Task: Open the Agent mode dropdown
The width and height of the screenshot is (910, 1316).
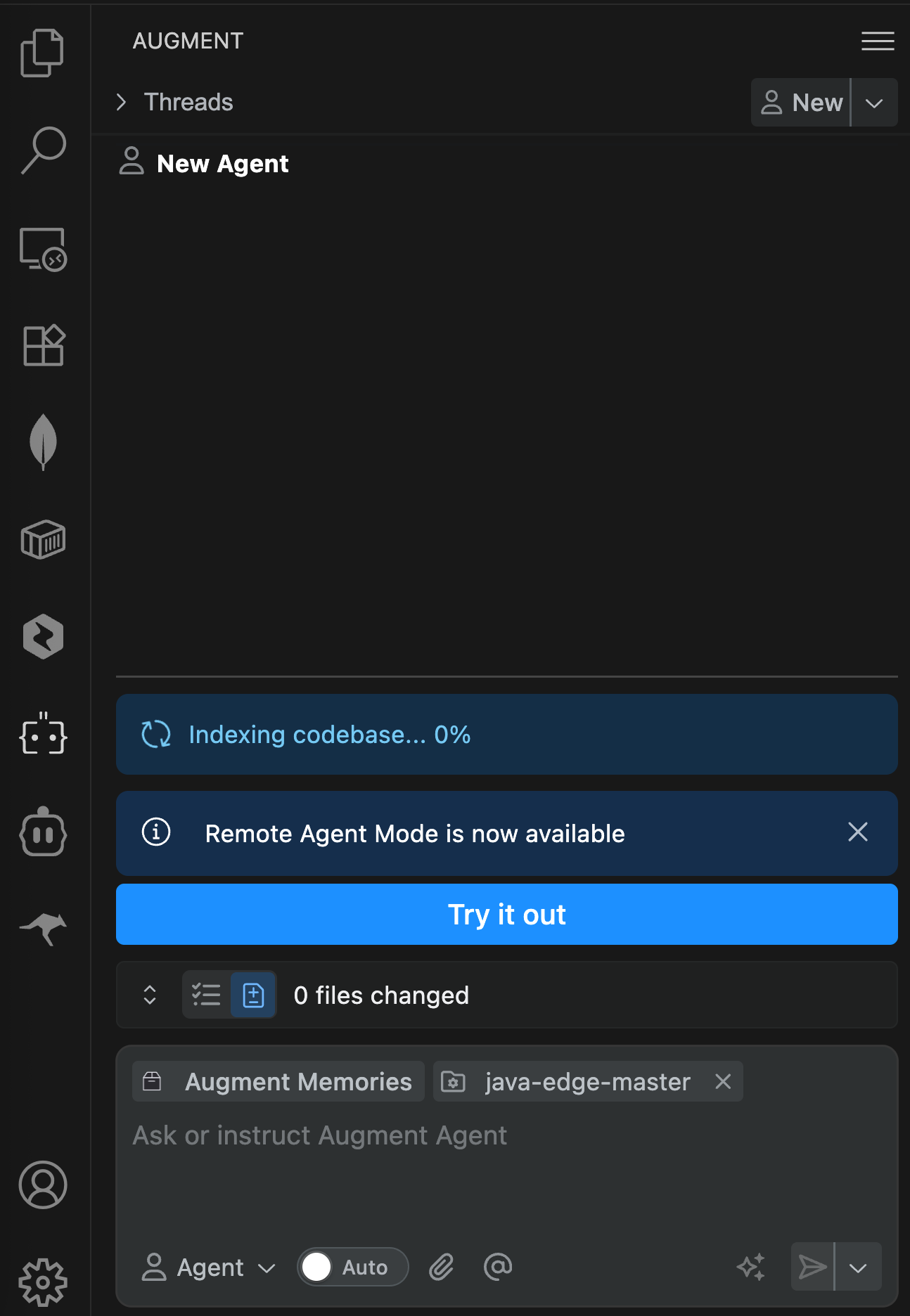Action: point(209,1267)
